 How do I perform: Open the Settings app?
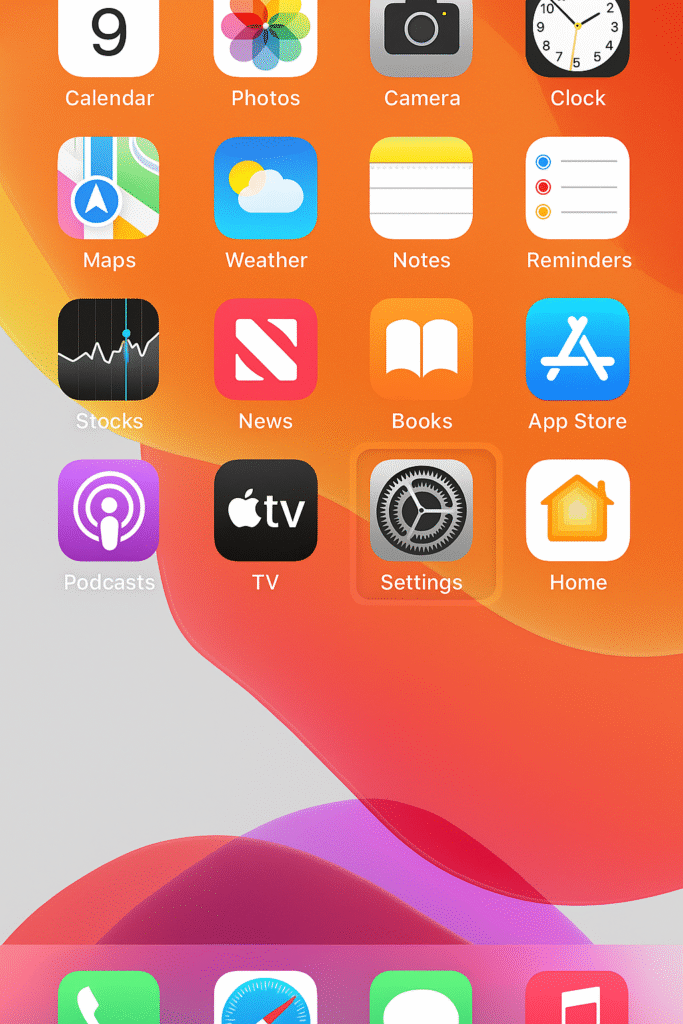pos(421,510)
